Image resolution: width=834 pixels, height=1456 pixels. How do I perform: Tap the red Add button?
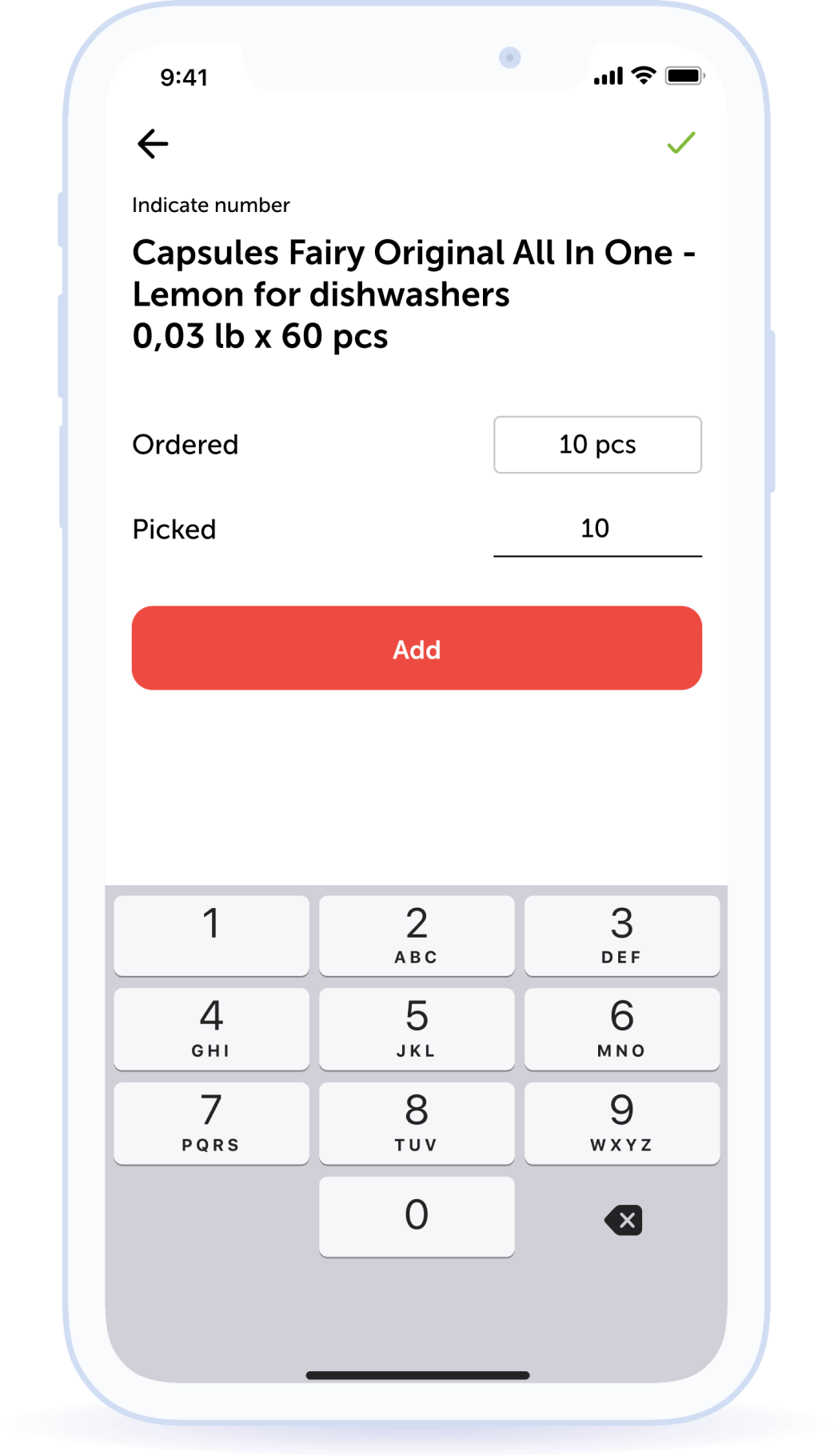tap(417, 648)
